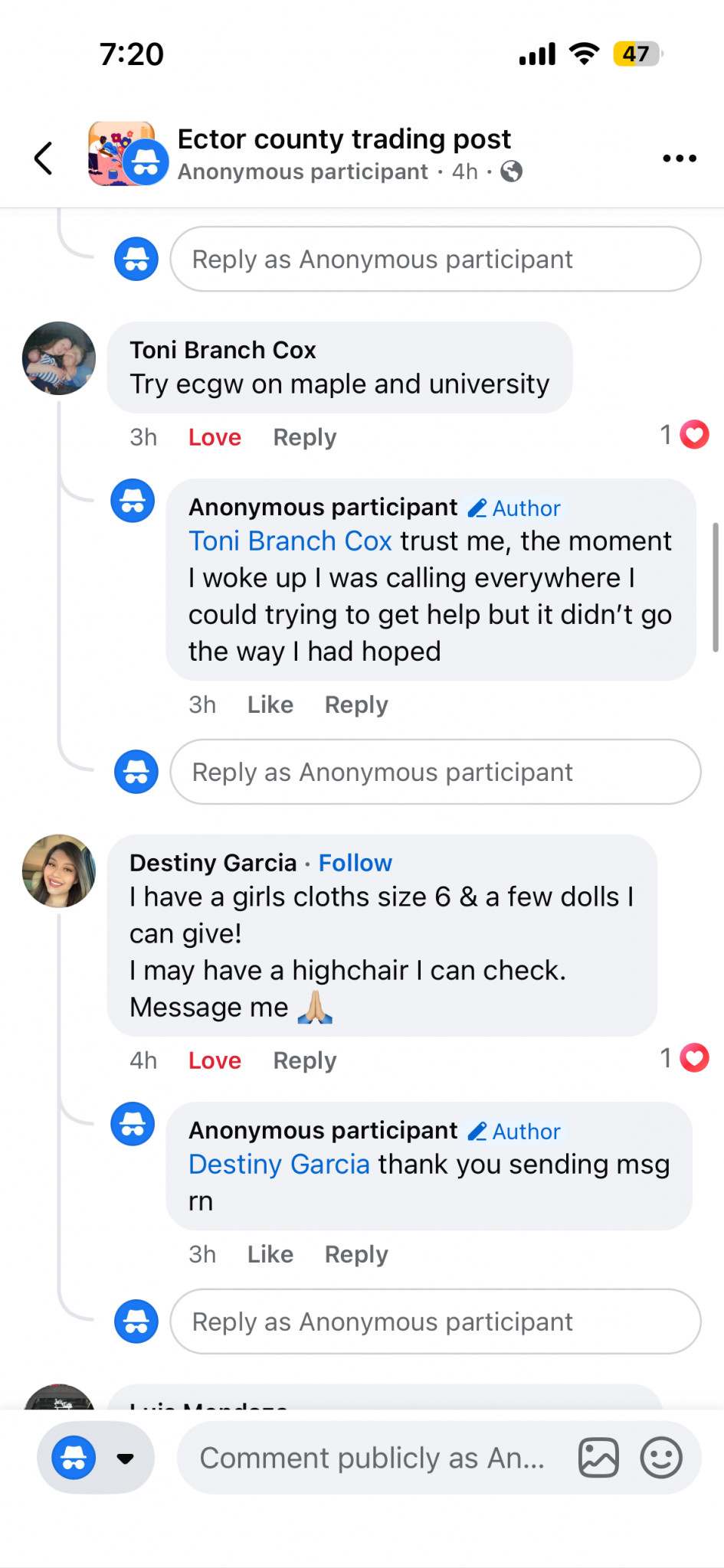Tap Reply under Toni Branch Cox's comment

pos(304,437)
